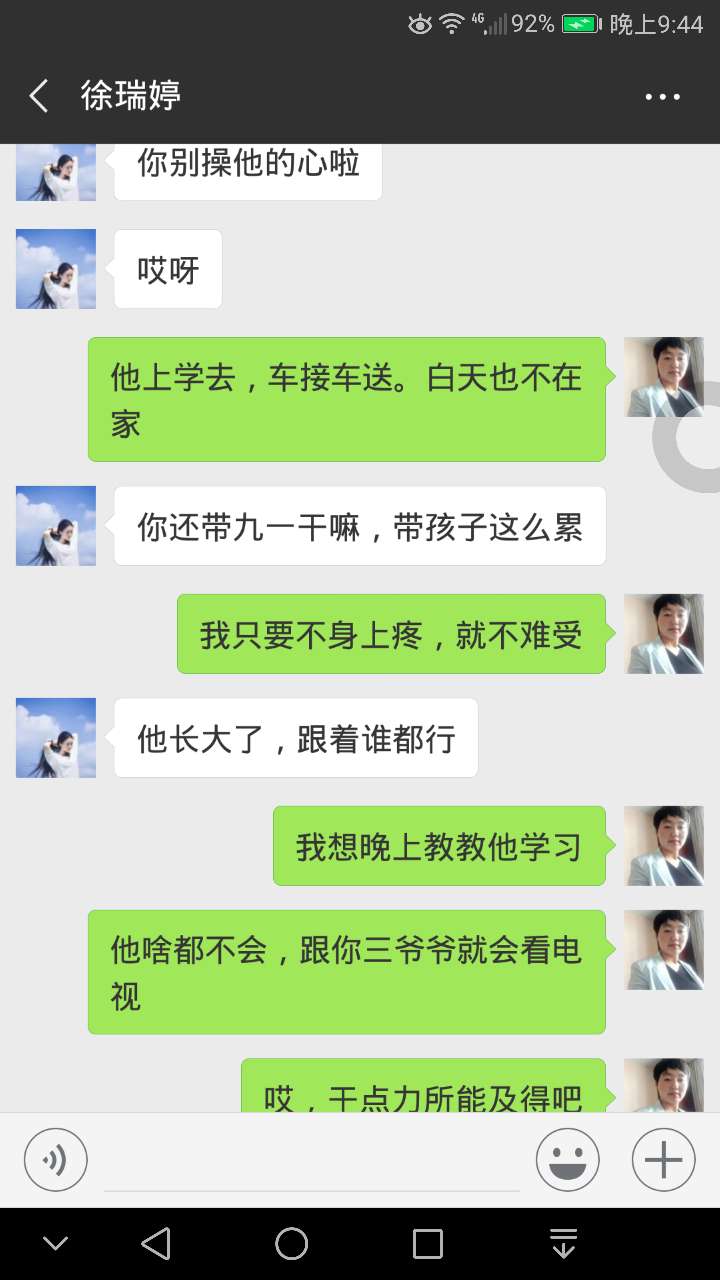Image resolution: width=720 pixels, height=1280 pixels.
Task: Open the Android home circle button
Action: click(291, 1244)
